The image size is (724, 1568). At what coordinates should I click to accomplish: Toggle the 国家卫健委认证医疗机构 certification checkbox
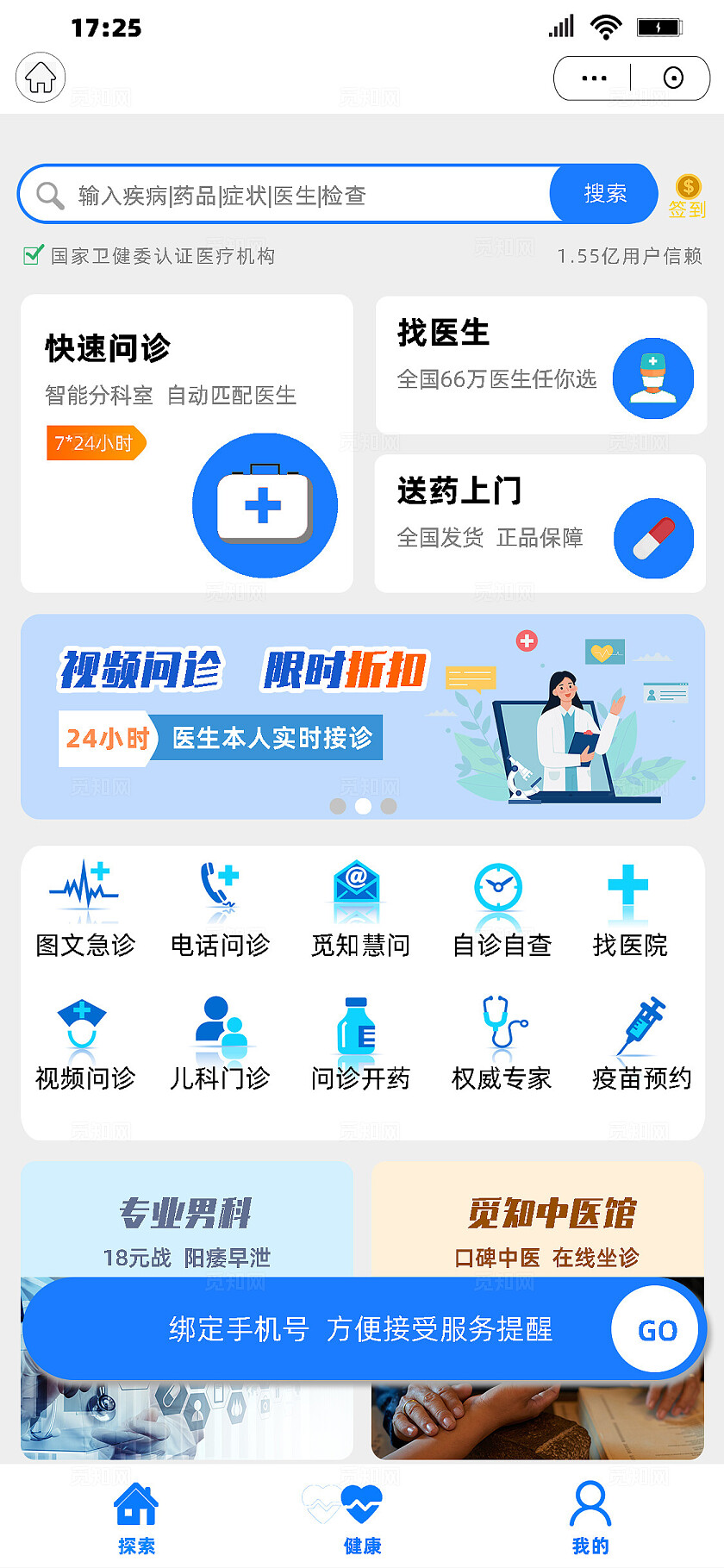tap(32, 256)
